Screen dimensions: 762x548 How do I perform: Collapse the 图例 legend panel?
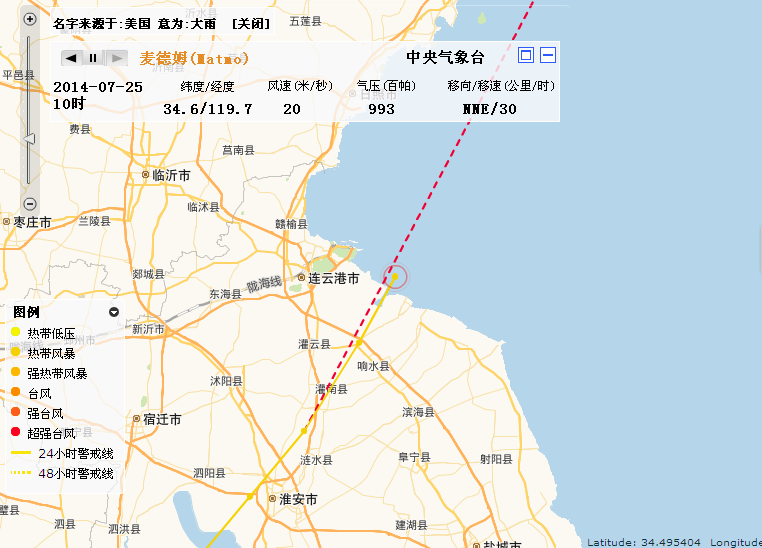[x=114, y=312]
